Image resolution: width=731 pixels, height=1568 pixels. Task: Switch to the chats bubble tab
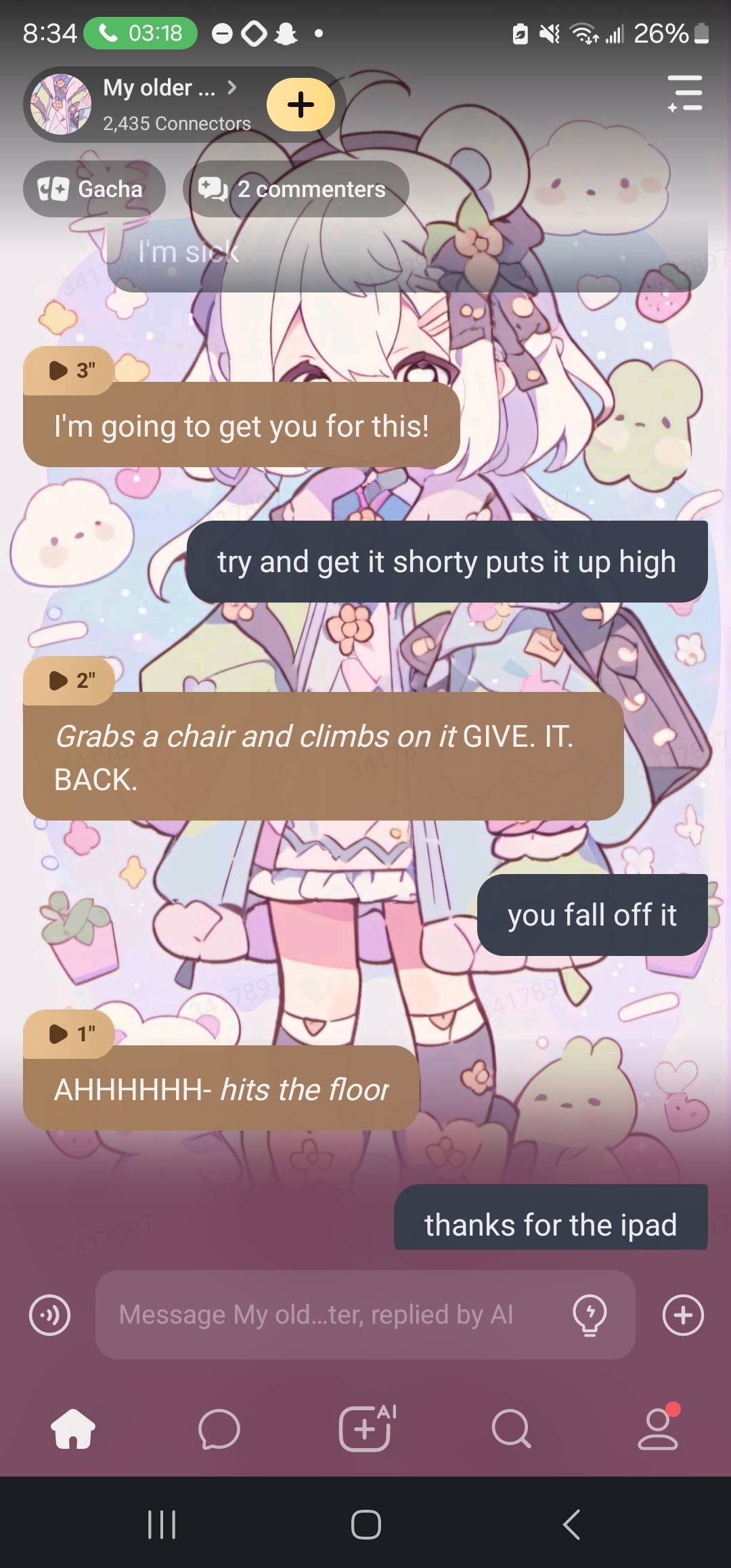[219, 1429]
